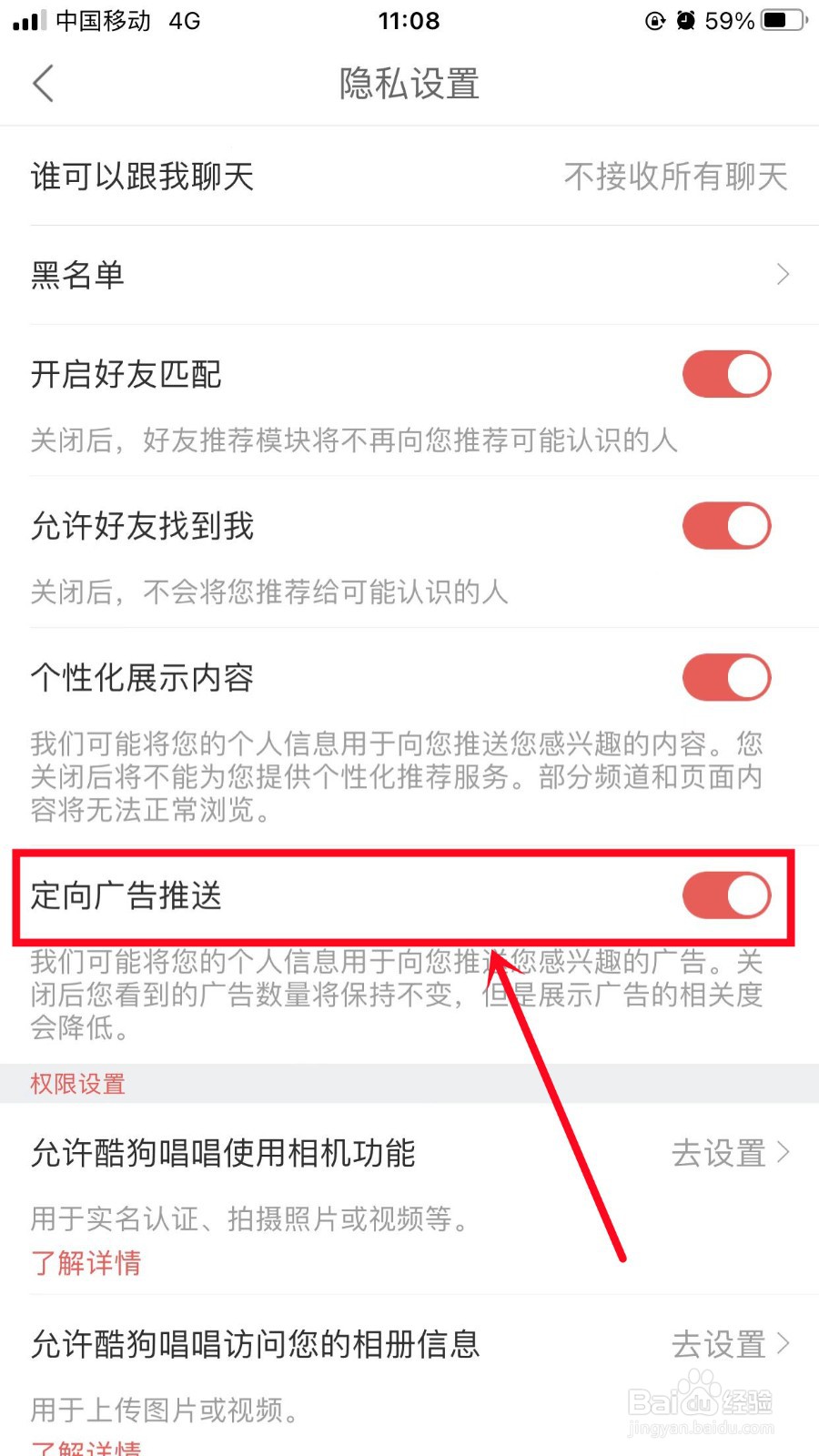Screen dimensions: 819x1456
Task: Select the 权限设置 section header
Action: tap(76, 1084)
